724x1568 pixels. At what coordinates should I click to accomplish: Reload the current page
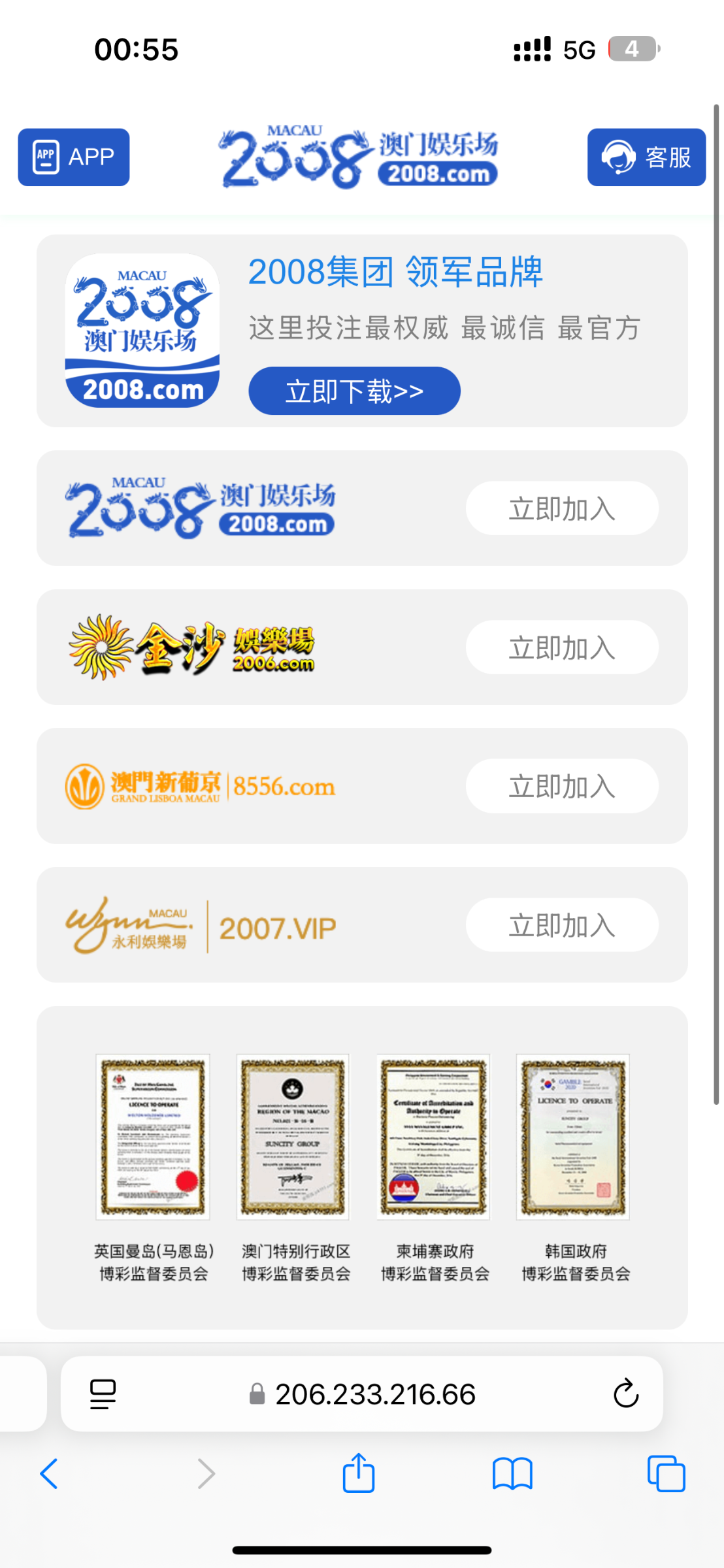[625, 1394]
